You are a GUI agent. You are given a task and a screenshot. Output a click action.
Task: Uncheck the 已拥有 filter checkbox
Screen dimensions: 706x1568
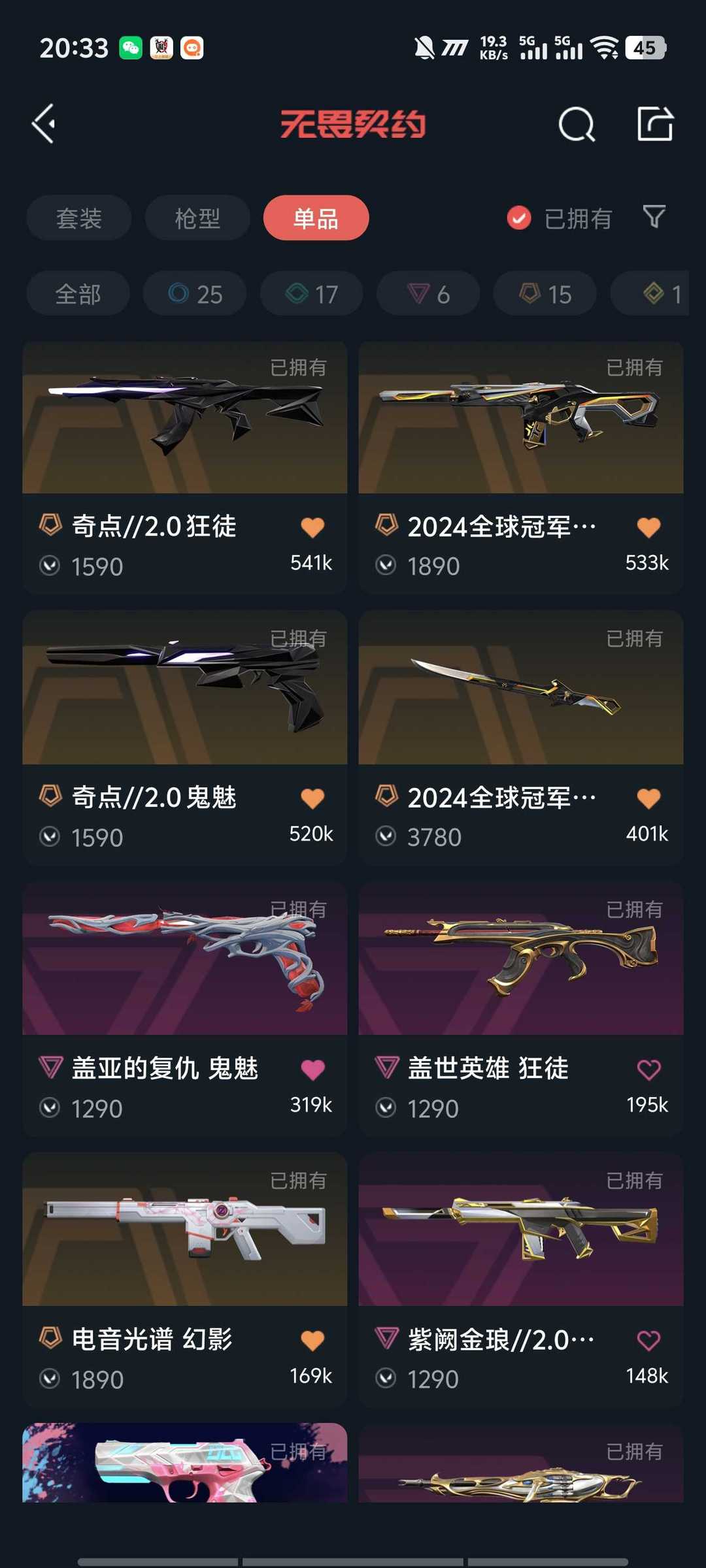[519, 218]
